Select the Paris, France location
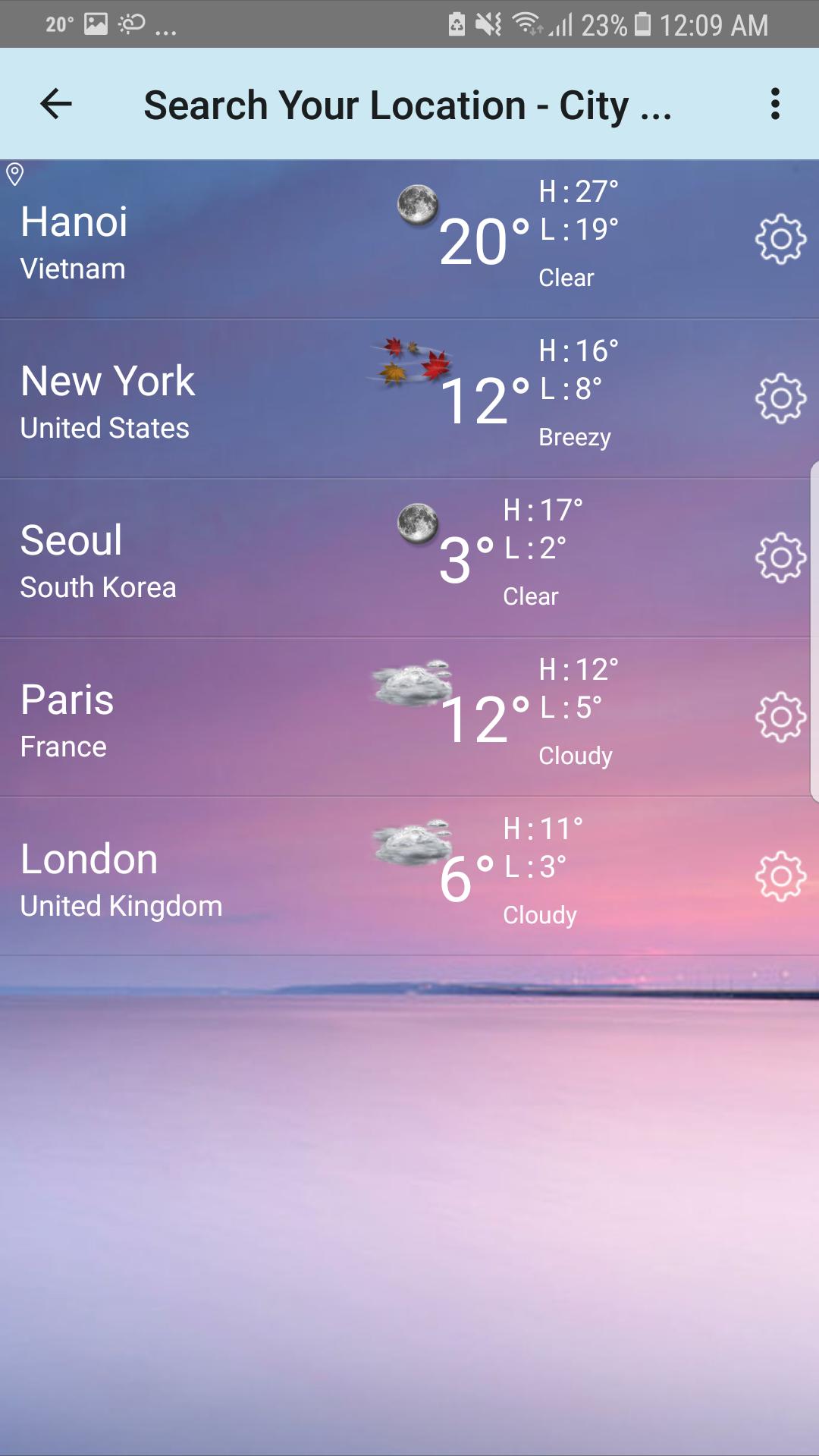The image size is (819, 1456). point(227,719)
